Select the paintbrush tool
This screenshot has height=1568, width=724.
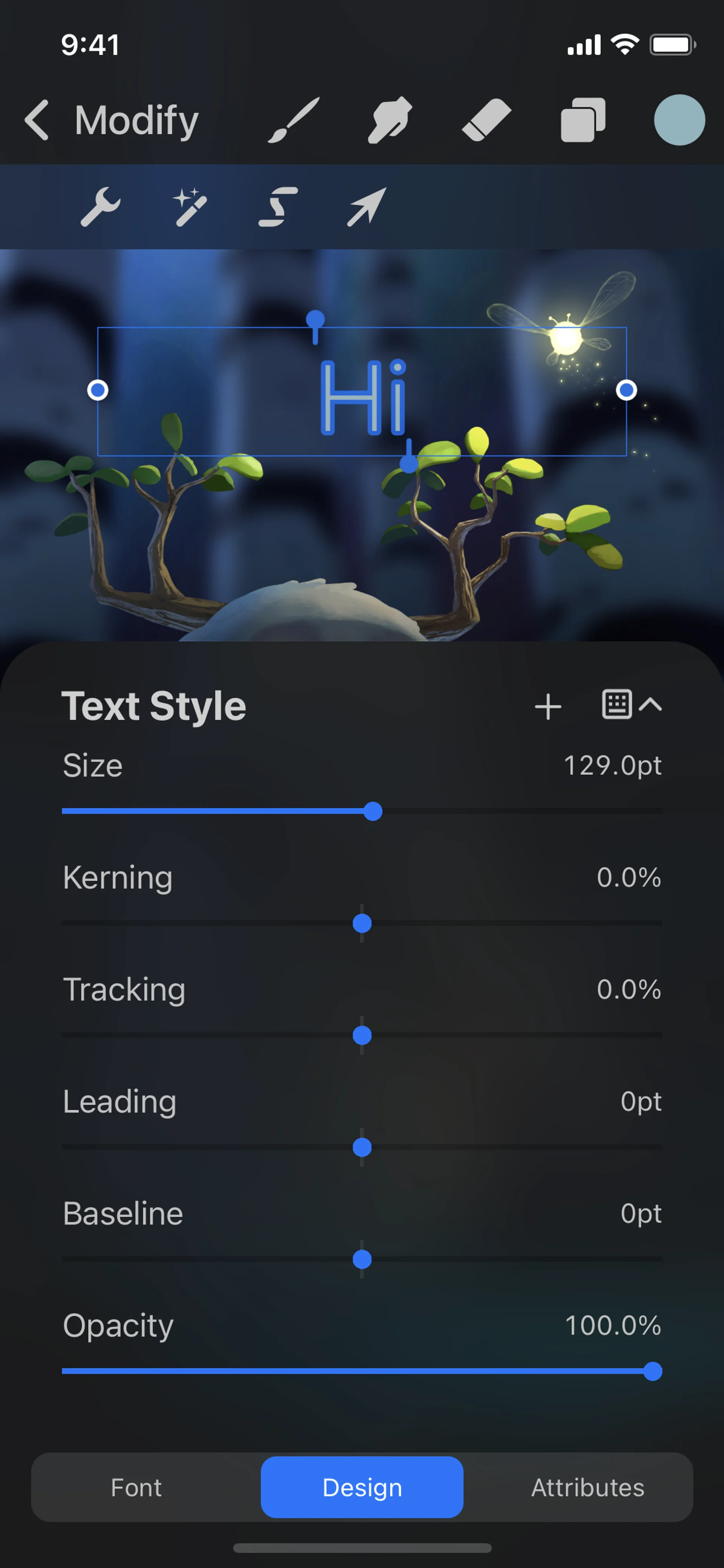pyautogui.click(x=294, y=120)
